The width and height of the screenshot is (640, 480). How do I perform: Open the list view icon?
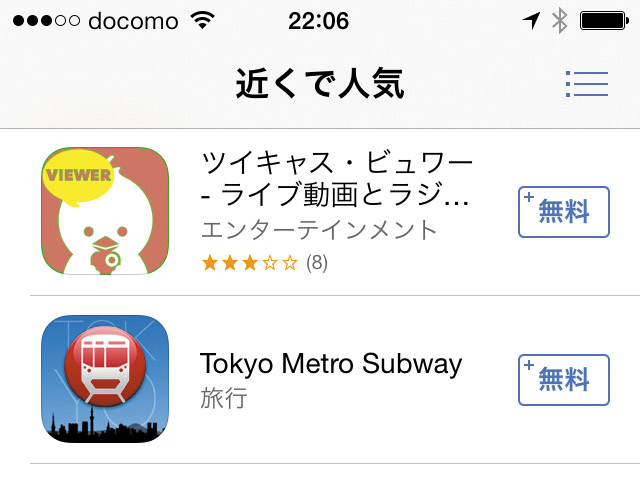[586, 84]
